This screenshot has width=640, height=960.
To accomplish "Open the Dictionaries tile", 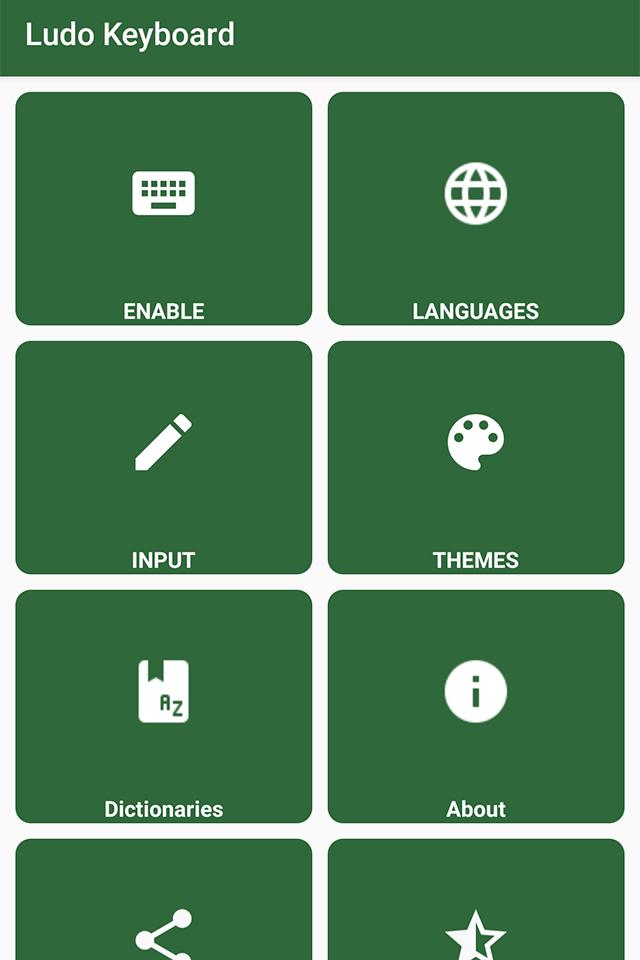I will coord(163,706).
